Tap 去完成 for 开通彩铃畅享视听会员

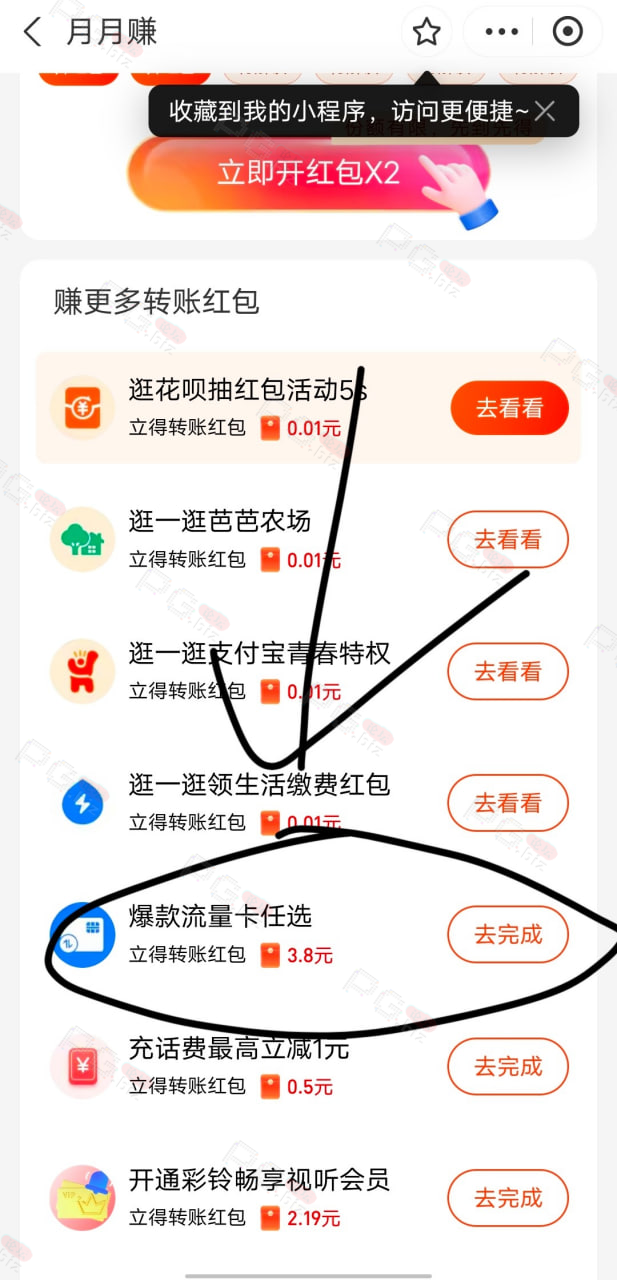click(508, 1198)
